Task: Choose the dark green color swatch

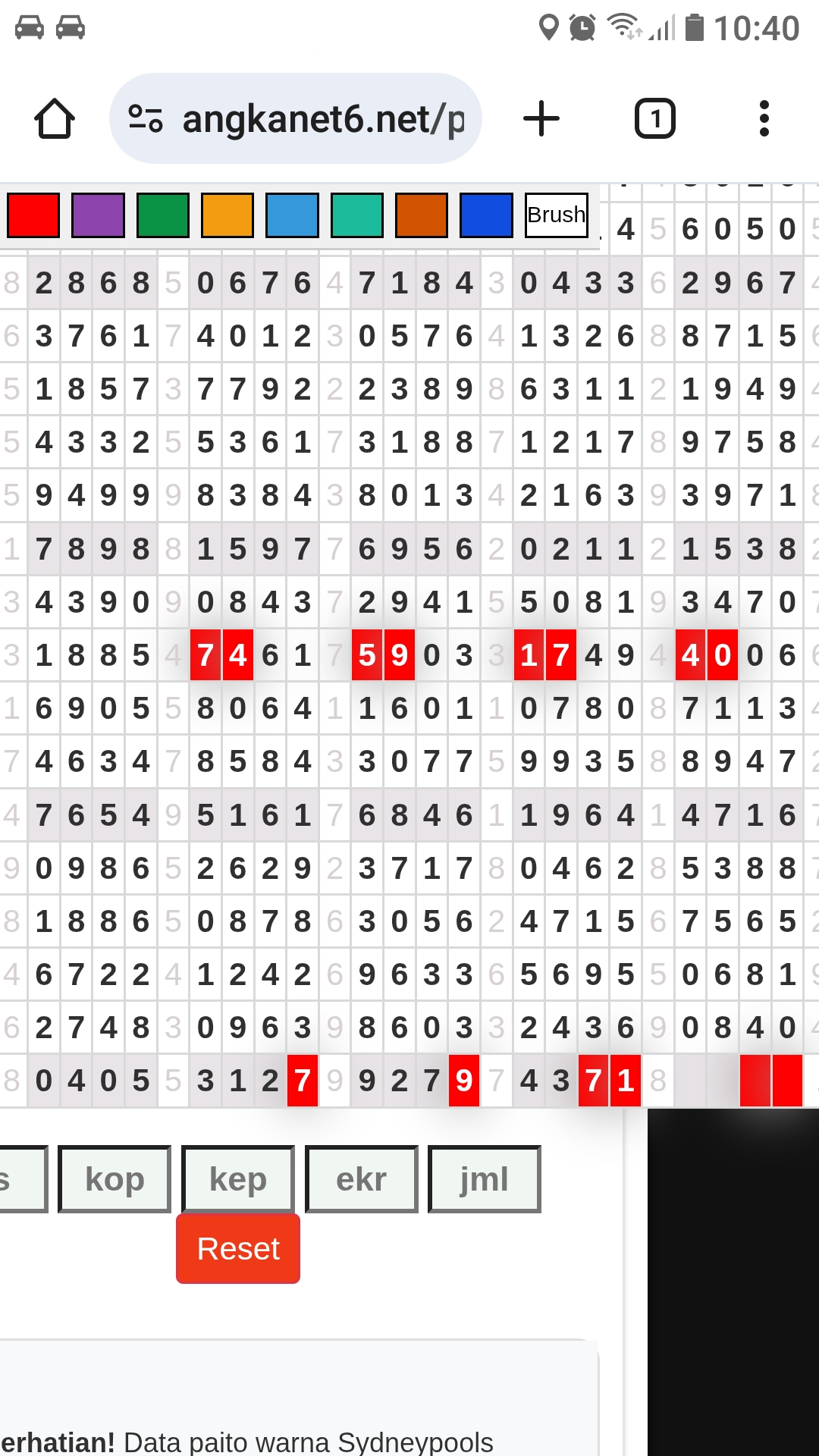Action: click(163, 215)
